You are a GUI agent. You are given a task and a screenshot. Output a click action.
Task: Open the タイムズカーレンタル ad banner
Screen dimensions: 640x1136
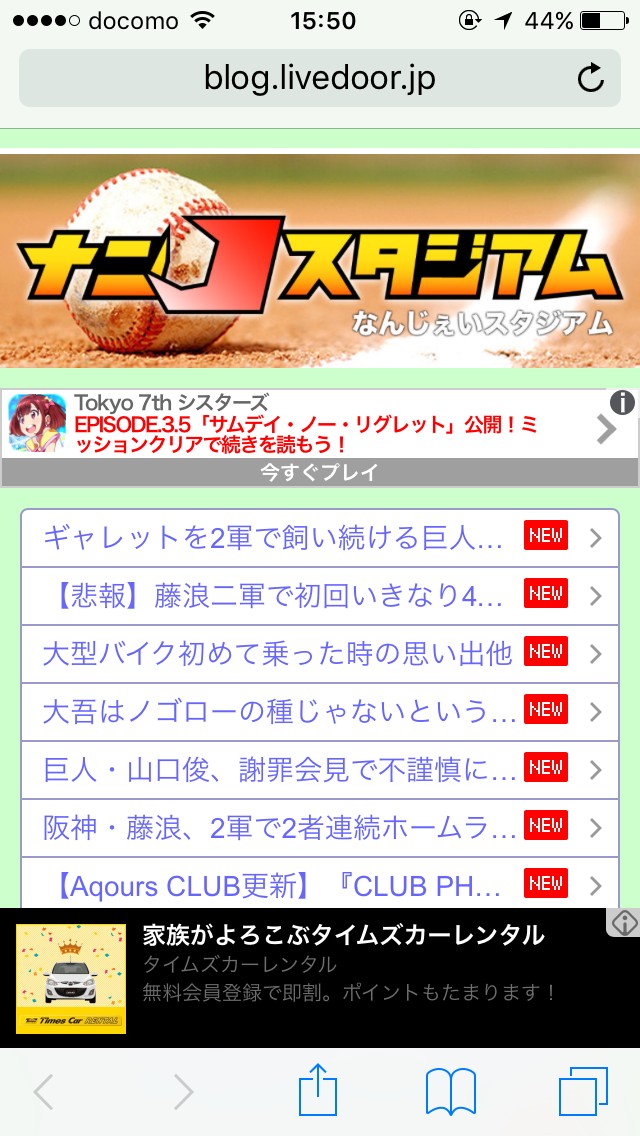[x=320, y=978]
